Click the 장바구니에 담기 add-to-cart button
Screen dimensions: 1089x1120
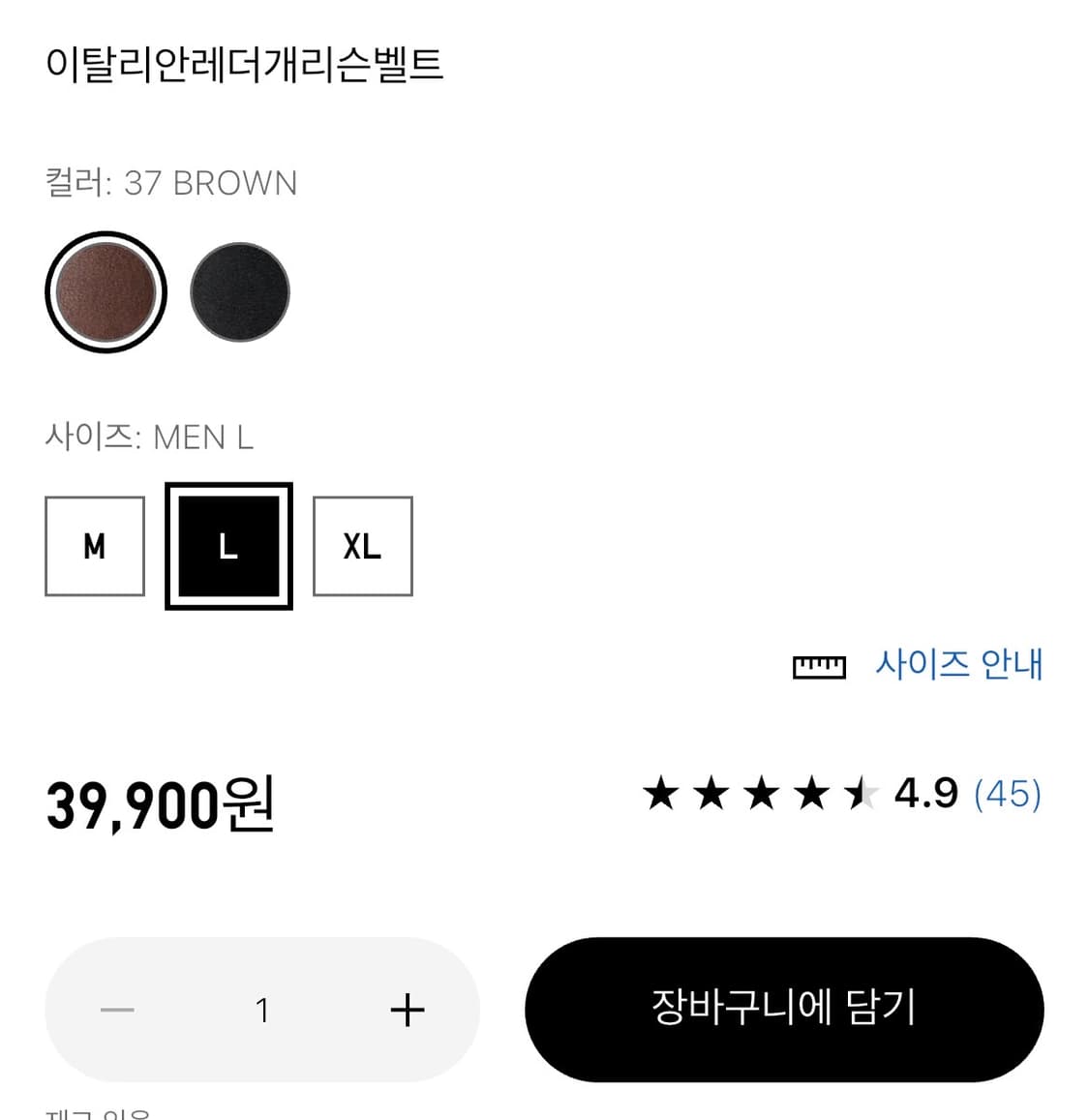tap(785, 1010)
